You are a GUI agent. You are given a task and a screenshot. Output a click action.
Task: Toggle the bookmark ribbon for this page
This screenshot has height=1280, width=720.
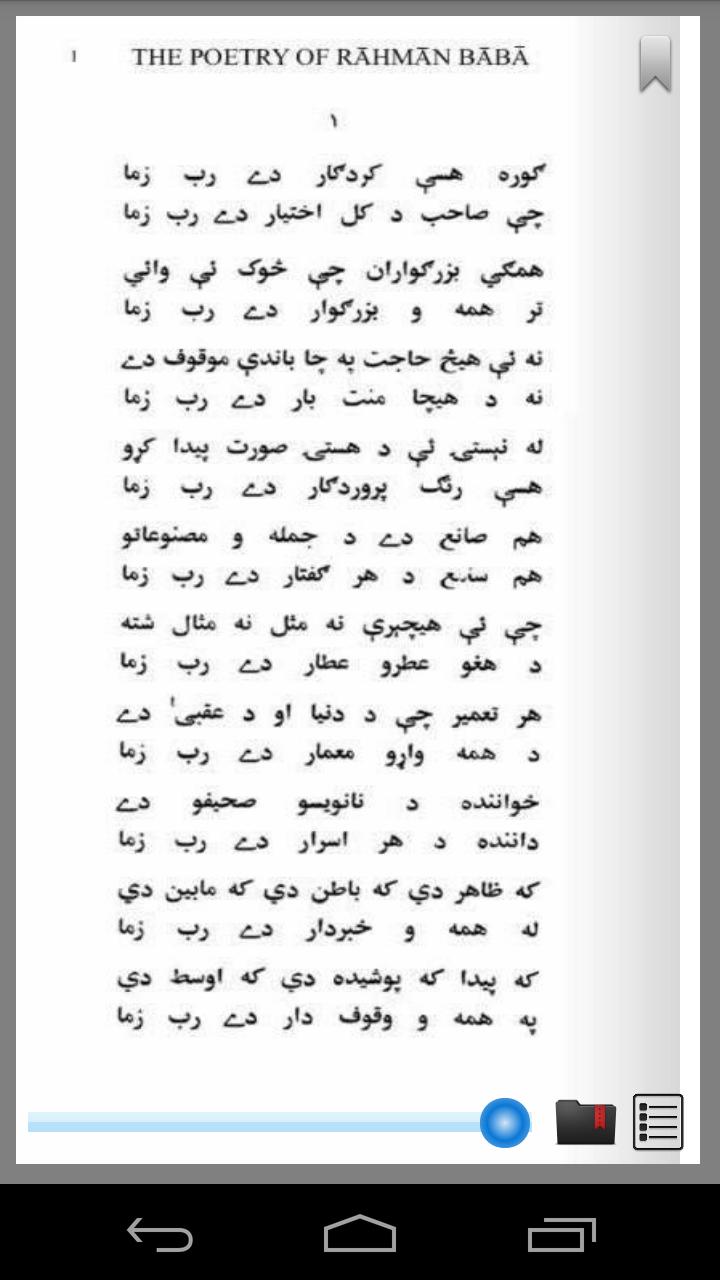click(x=655, y=62)
